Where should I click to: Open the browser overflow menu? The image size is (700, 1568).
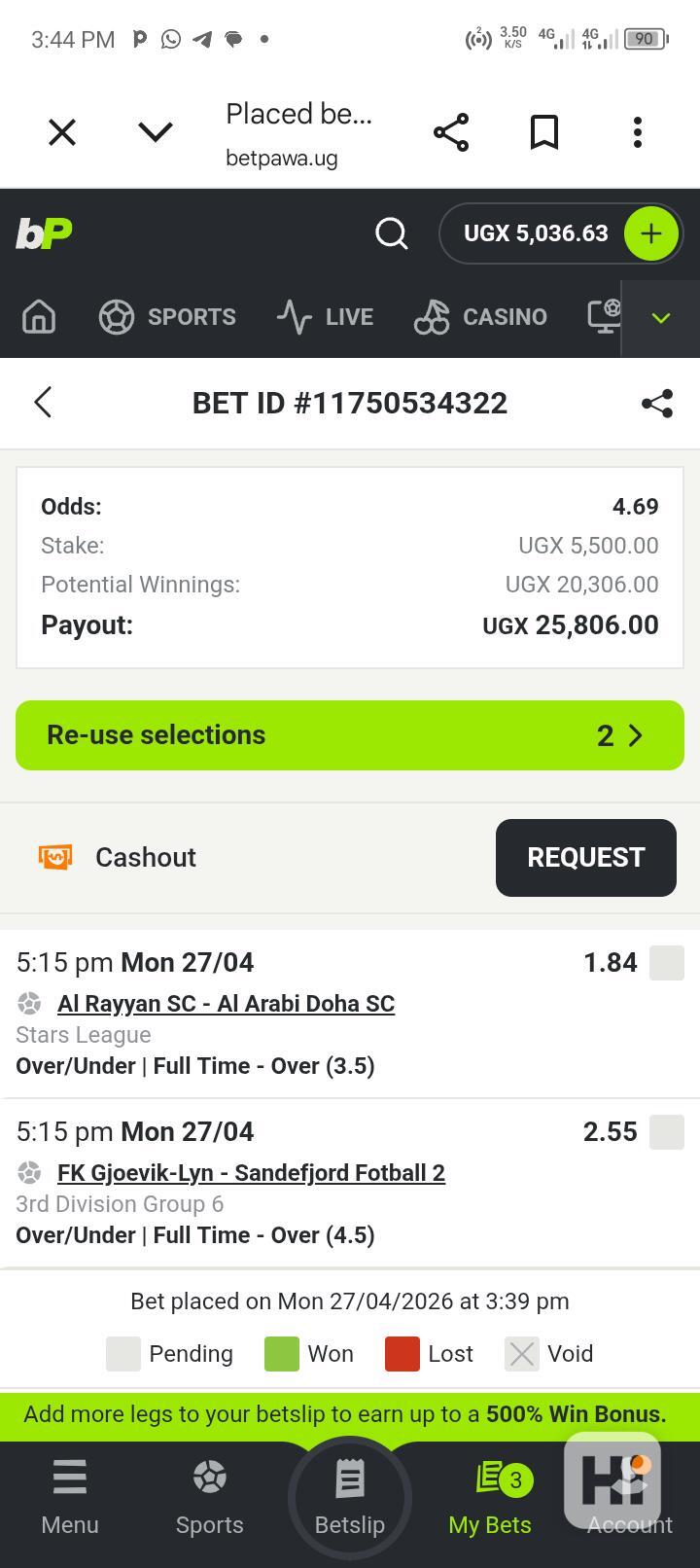[638, 132]
